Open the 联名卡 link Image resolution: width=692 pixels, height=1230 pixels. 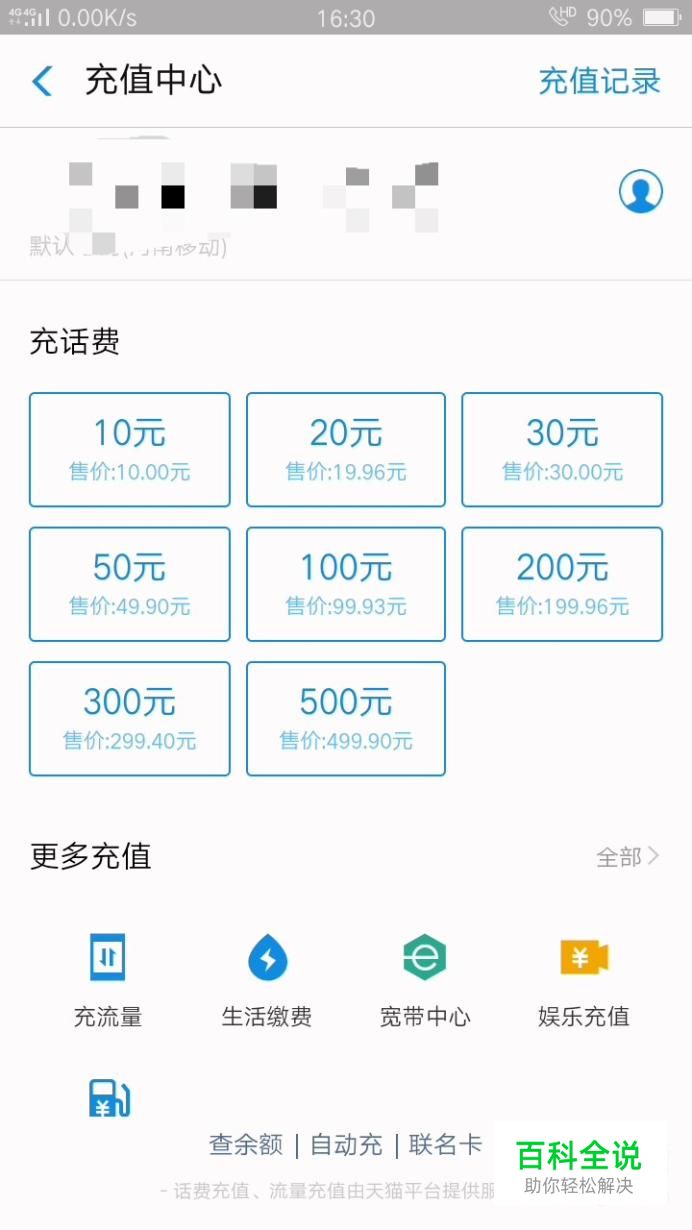click(x=445, y=1145)
